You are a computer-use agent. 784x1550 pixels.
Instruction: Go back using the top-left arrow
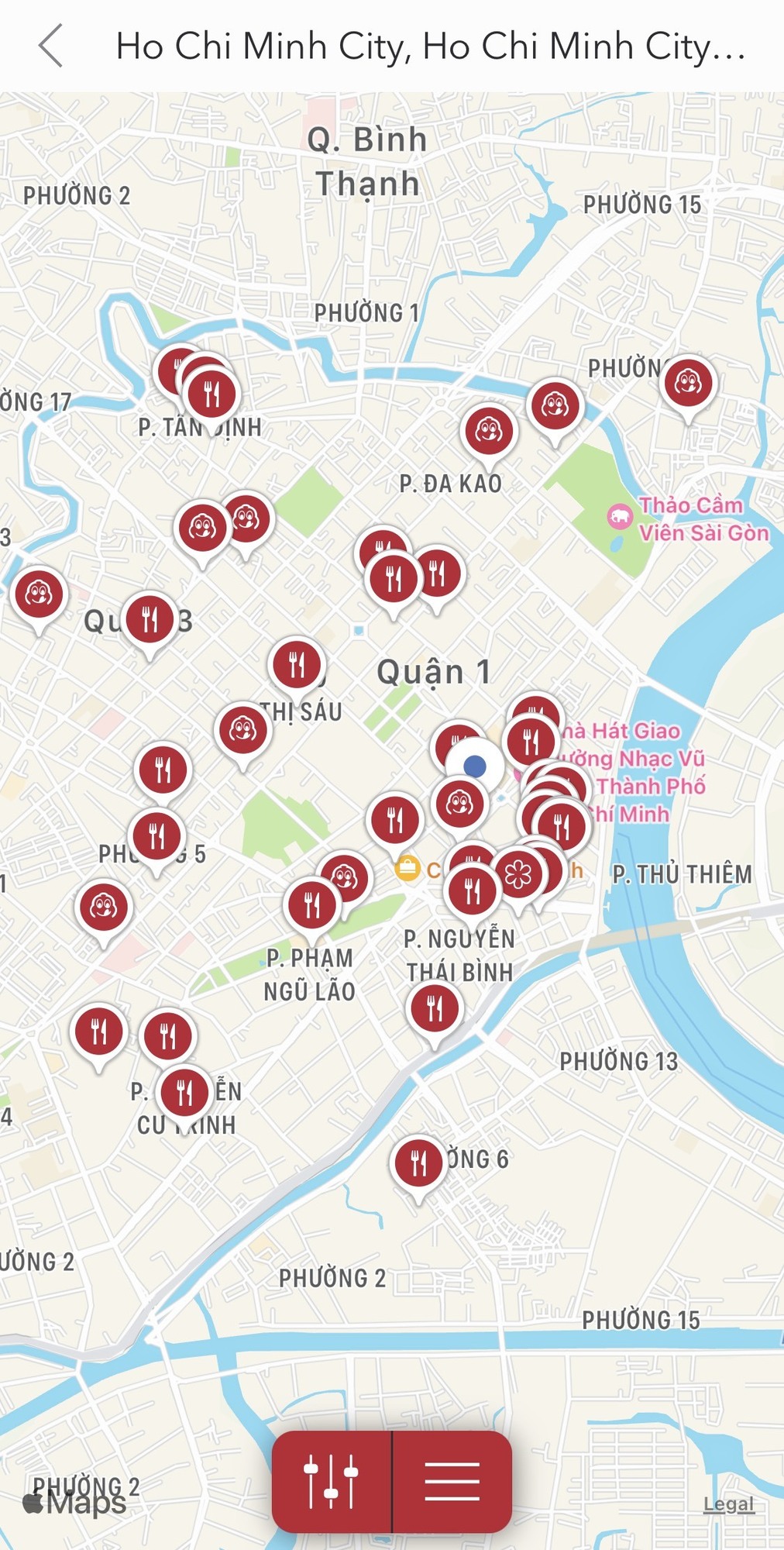click(51, 46)
